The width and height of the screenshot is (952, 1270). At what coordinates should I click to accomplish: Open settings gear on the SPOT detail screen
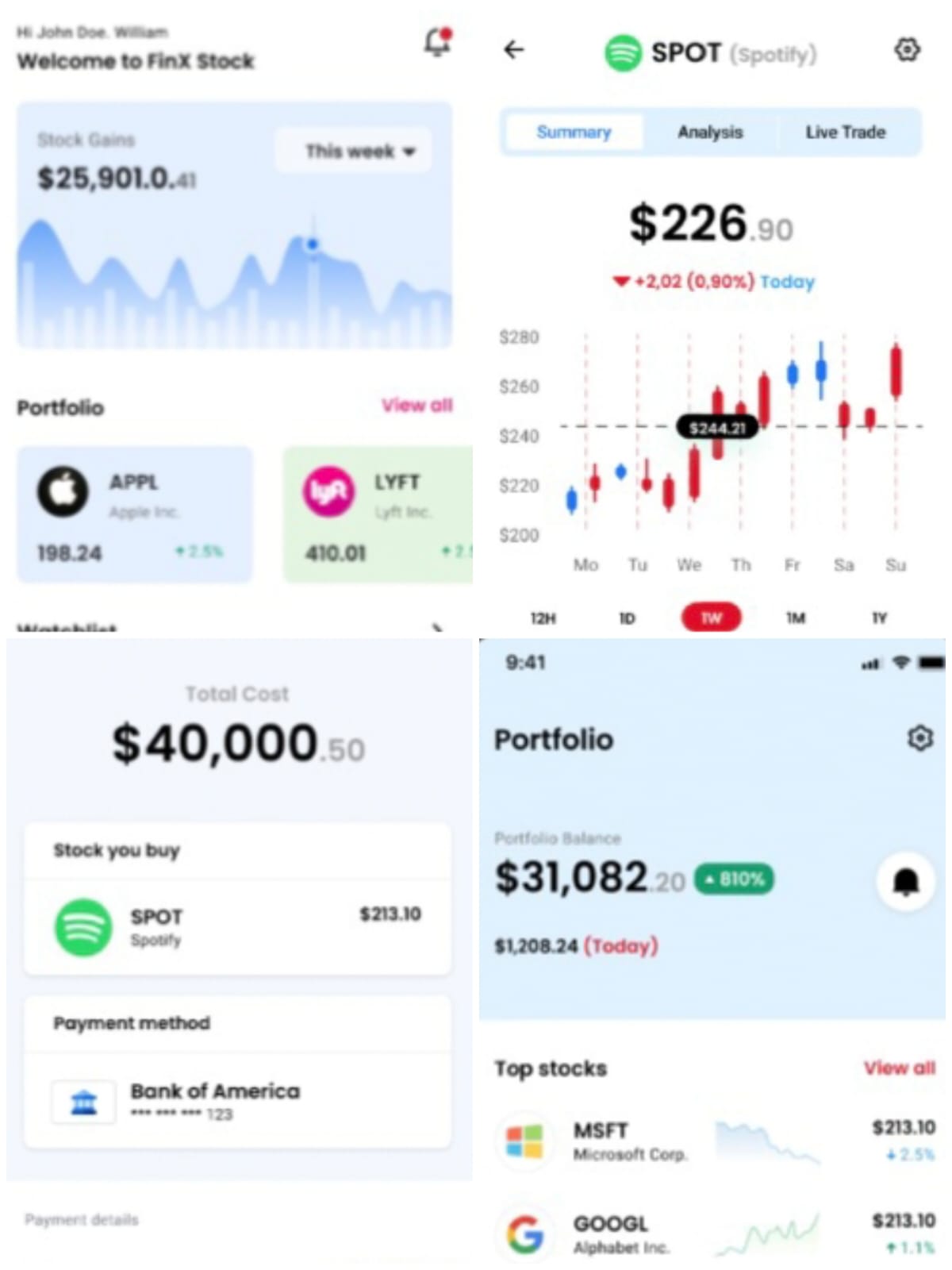tap(907, 51)
